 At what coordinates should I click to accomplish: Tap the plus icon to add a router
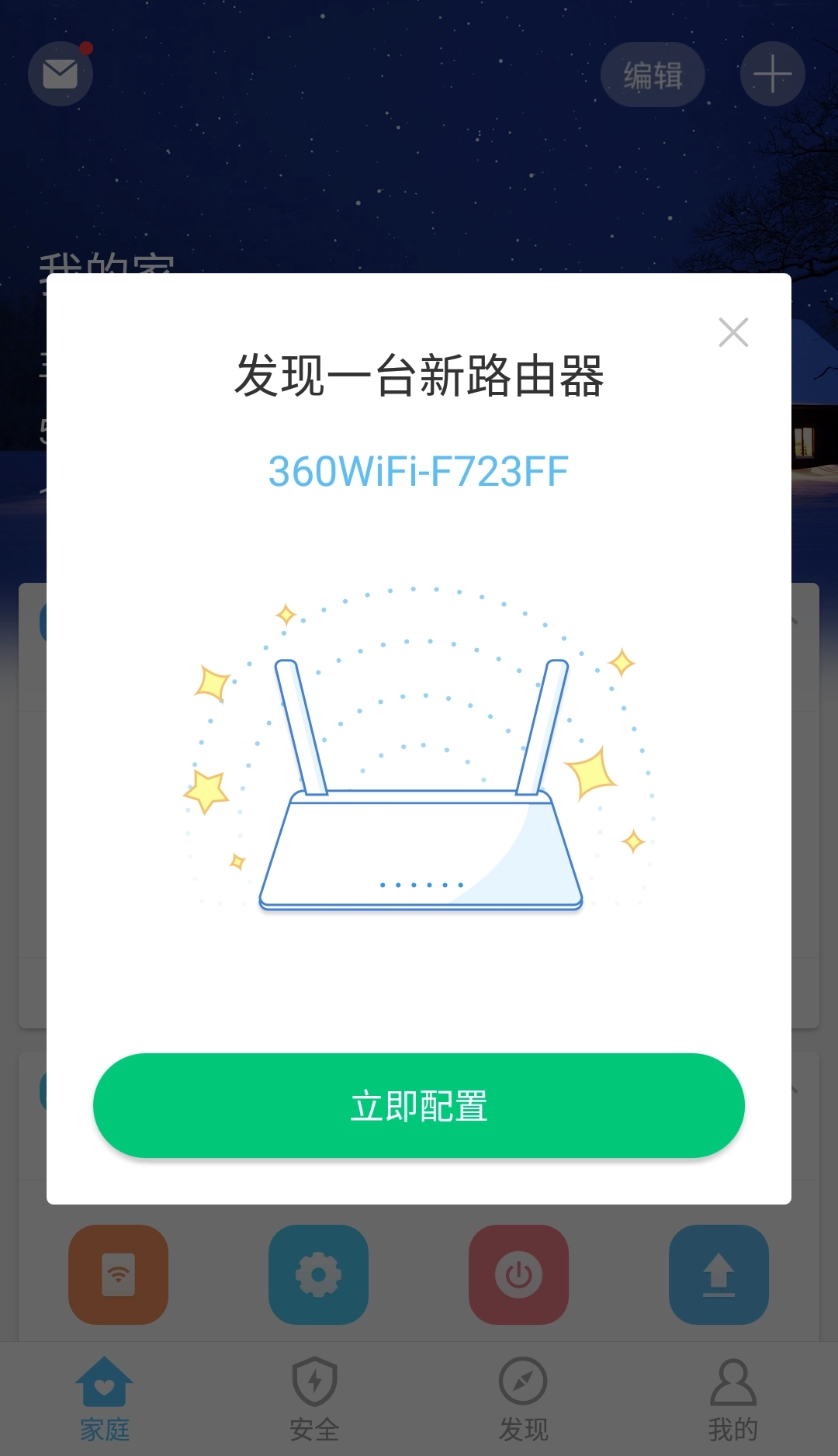tap(771, 74)
